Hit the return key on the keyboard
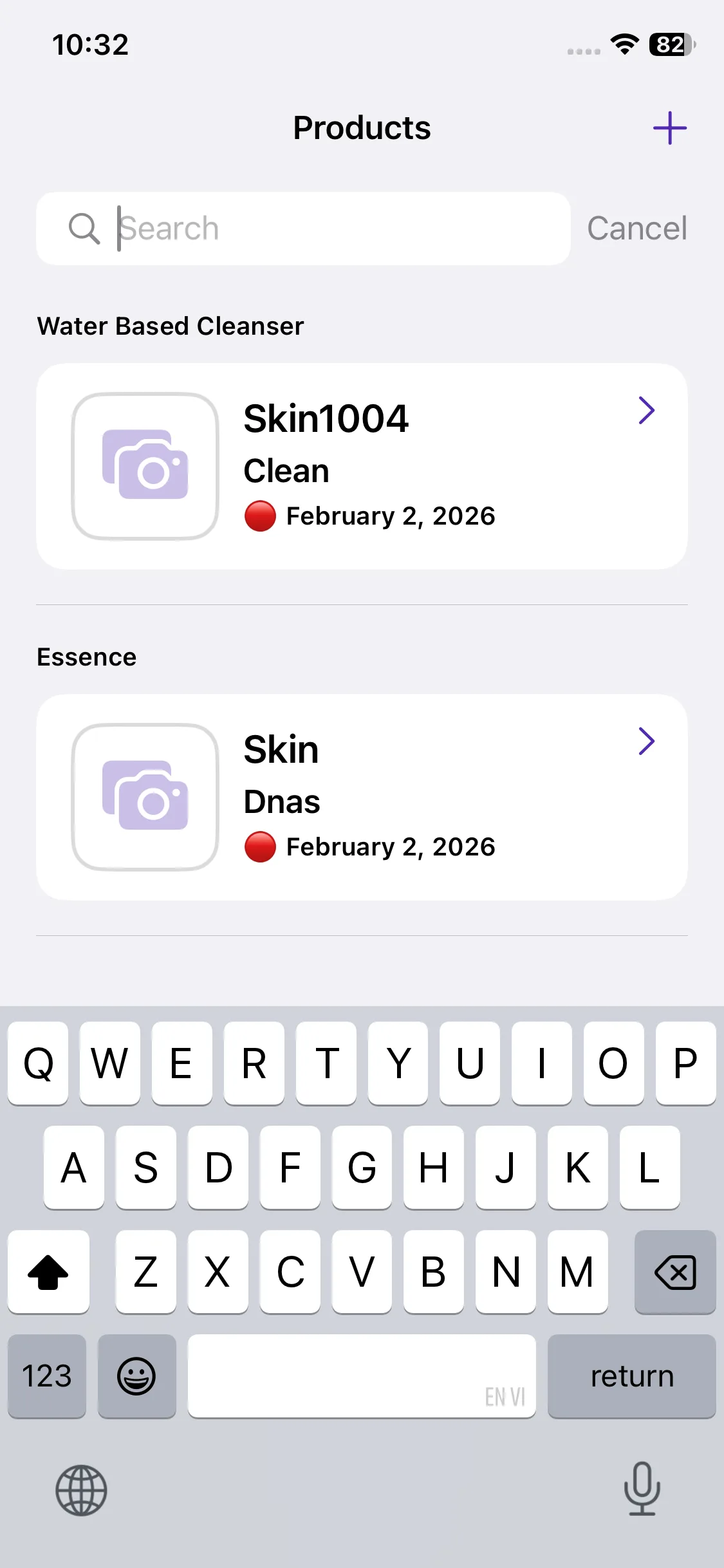 coord(631,1376)
